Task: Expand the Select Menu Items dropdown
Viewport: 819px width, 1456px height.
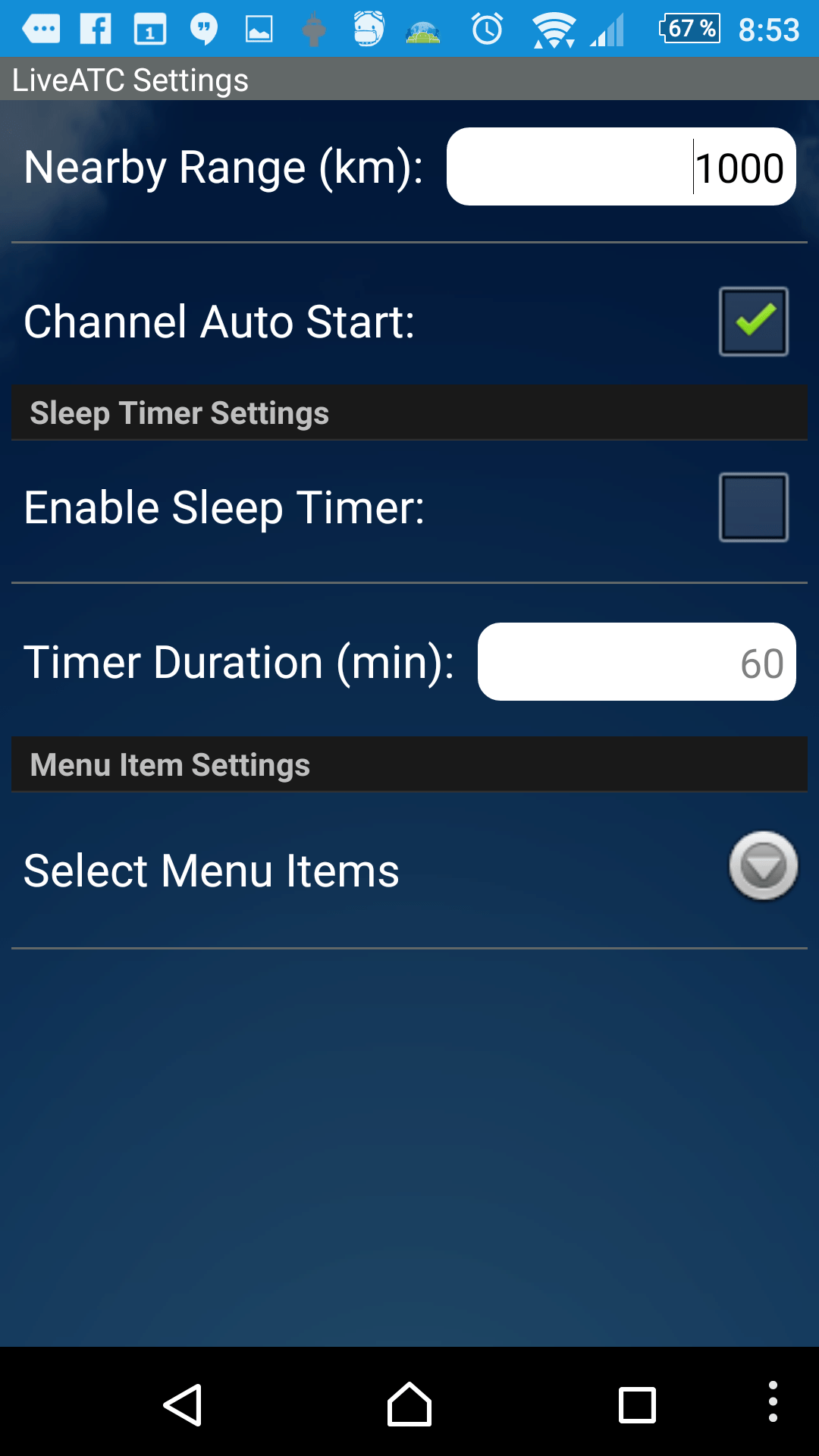Action: point(763,866)
